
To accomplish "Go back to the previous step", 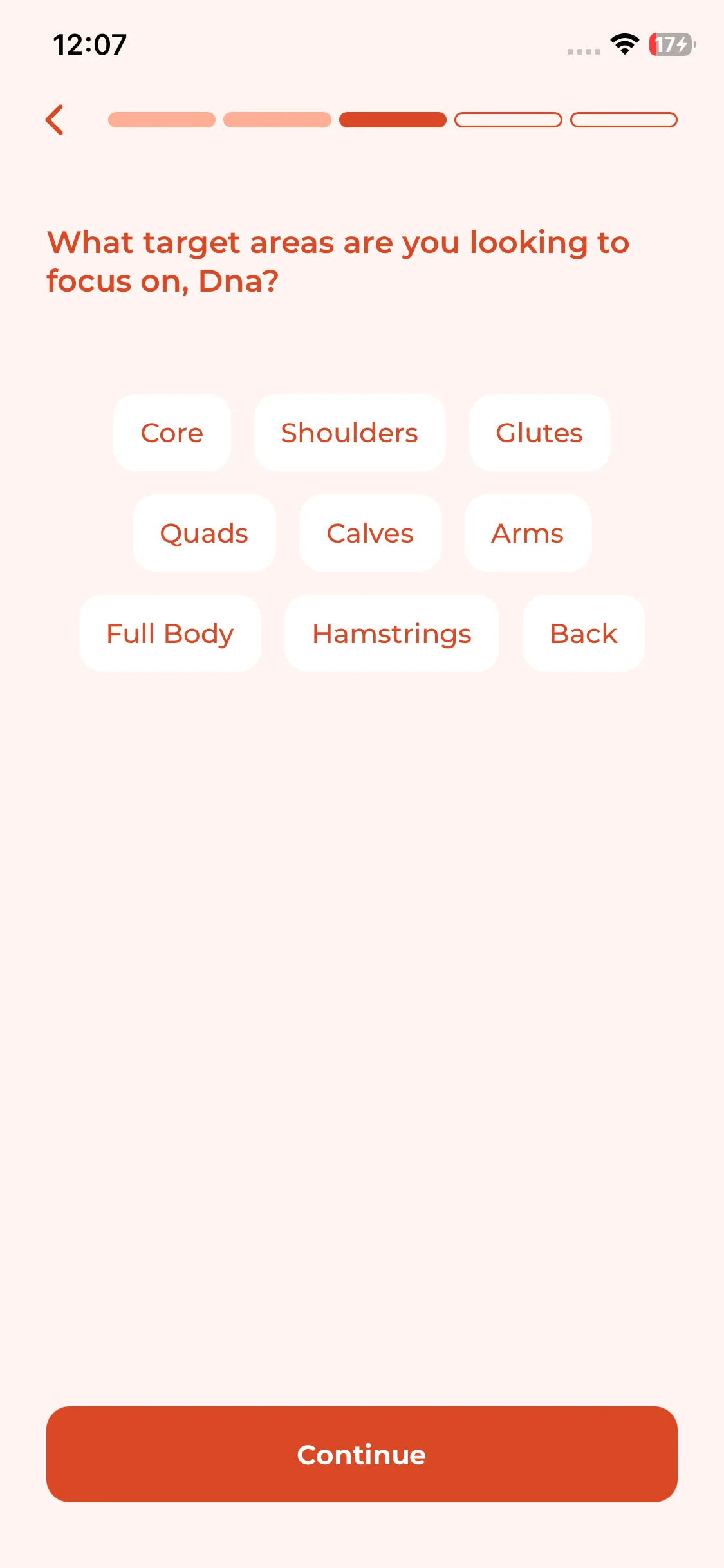I will click(x=55, y=120).
